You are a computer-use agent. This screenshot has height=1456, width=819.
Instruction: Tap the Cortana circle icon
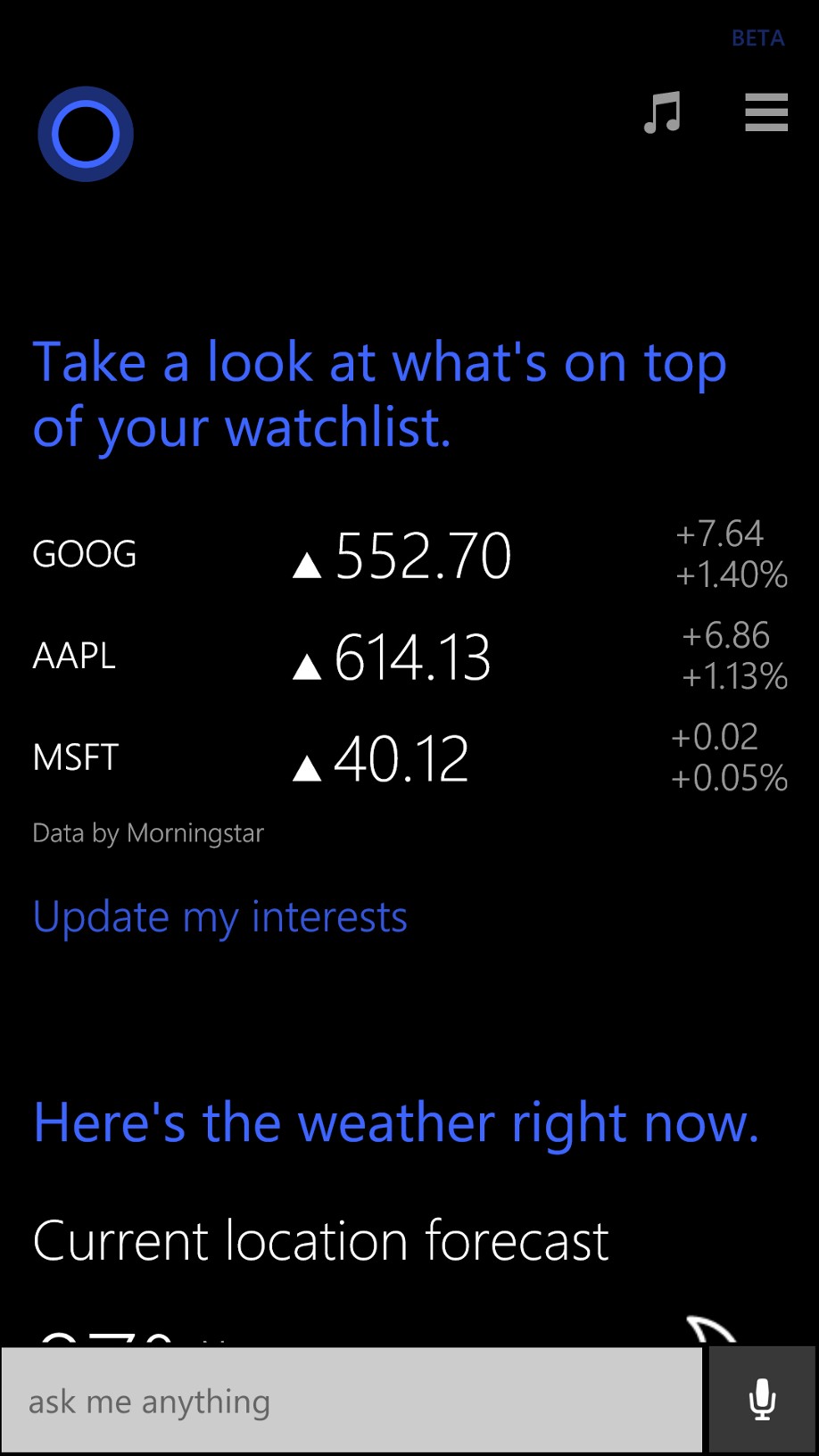click(86, 134)
